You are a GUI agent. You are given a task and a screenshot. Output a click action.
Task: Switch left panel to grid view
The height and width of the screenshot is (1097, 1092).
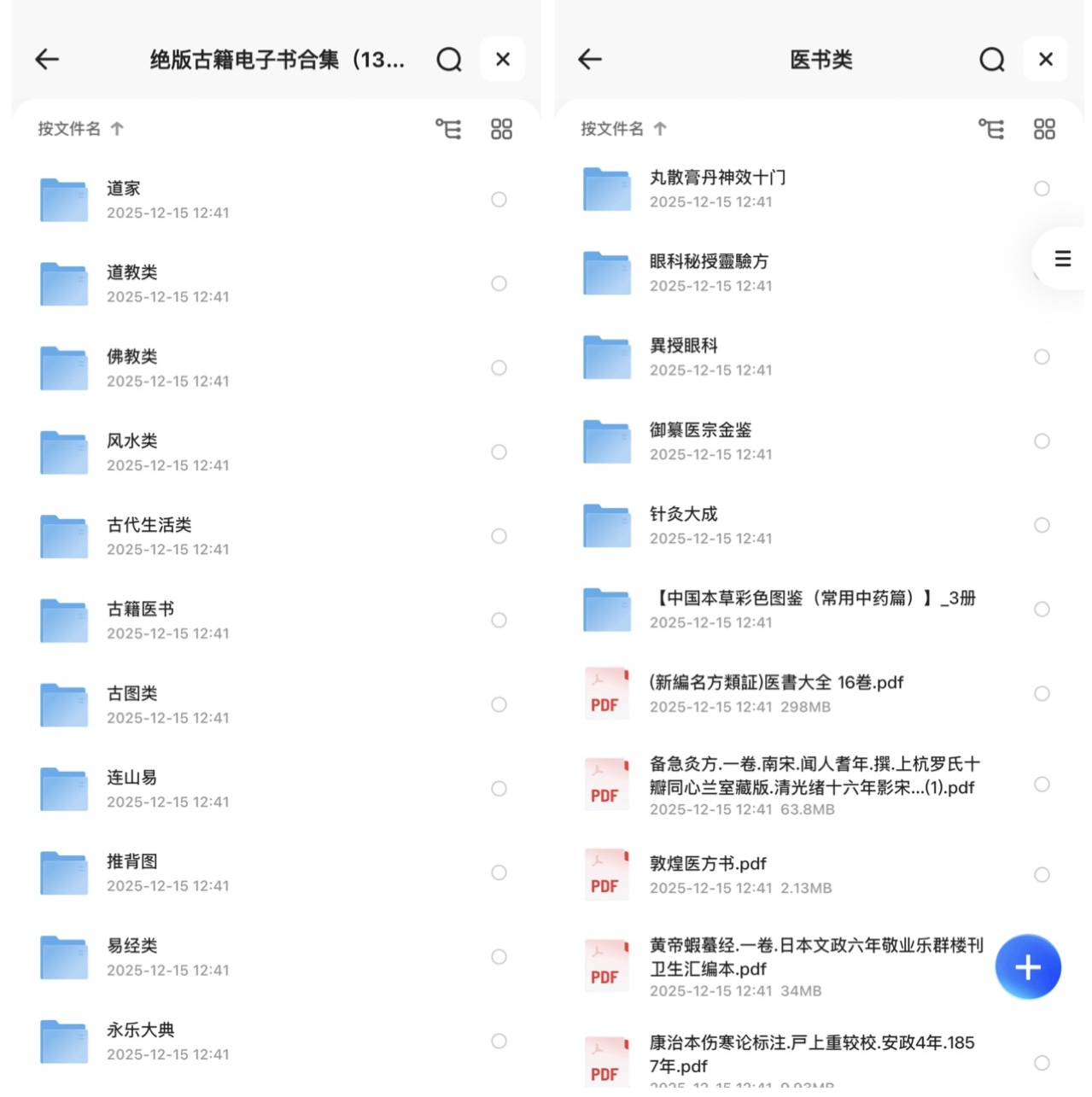501,128
